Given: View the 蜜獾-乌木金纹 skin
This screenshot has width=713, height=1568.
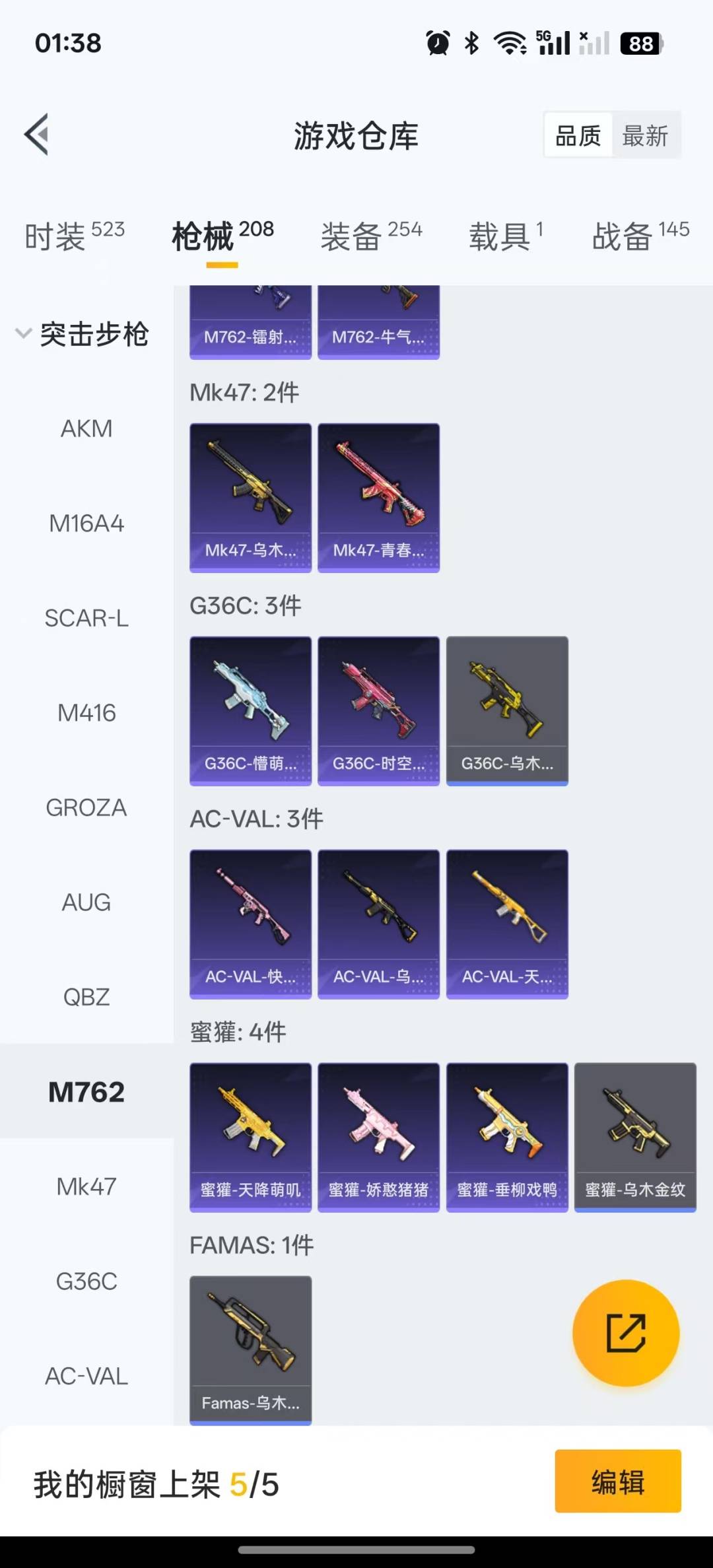Looking at the screenshot, I should [x=635, y=1138].
